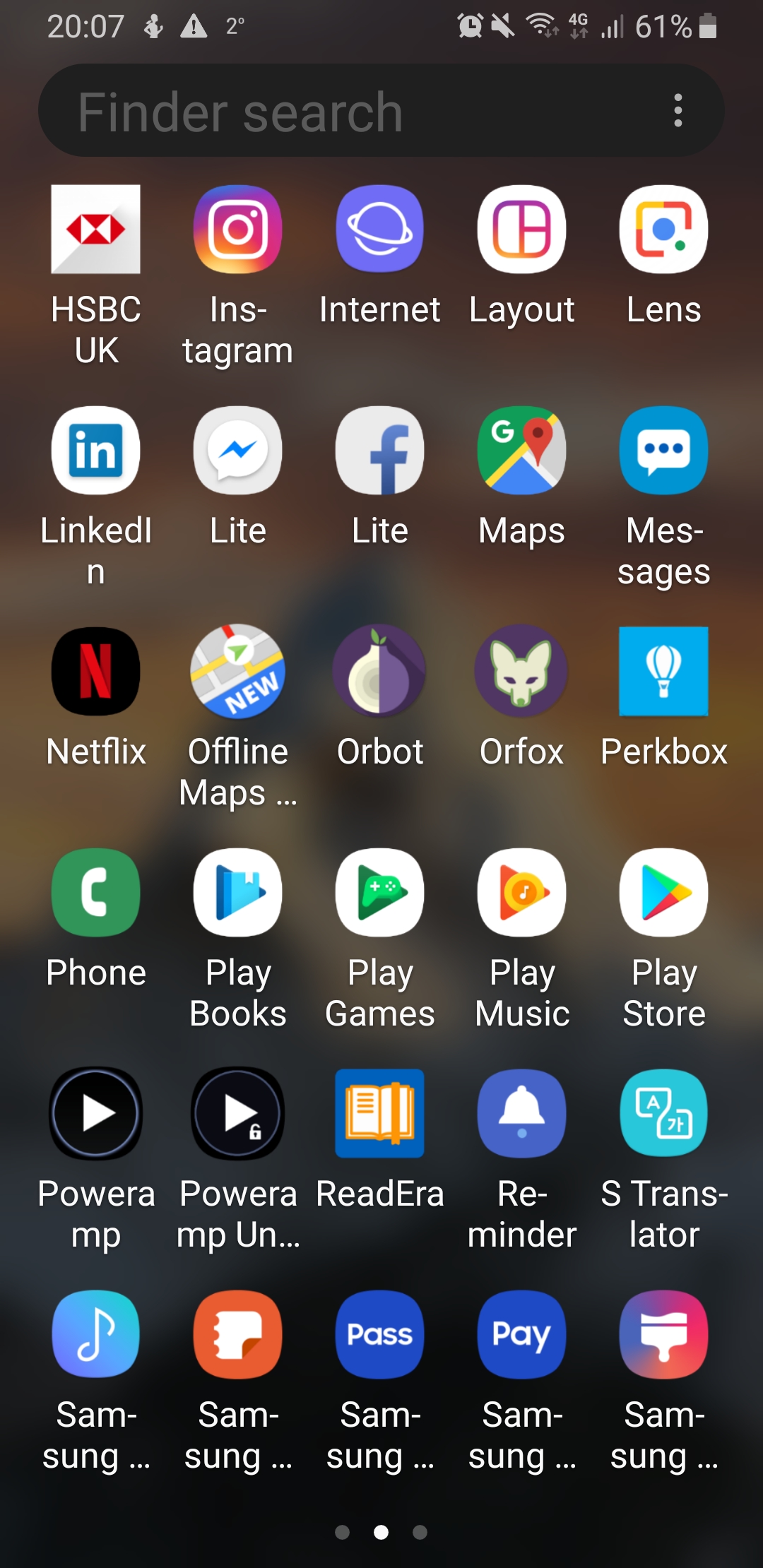
Task: Start Netflix
Action: (96, 672)
